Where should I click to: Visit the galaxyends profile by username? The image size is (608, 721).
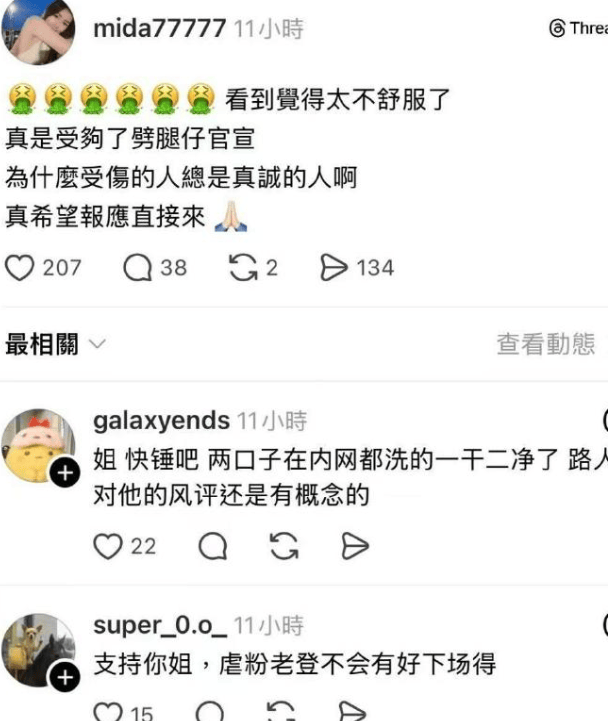161,421
